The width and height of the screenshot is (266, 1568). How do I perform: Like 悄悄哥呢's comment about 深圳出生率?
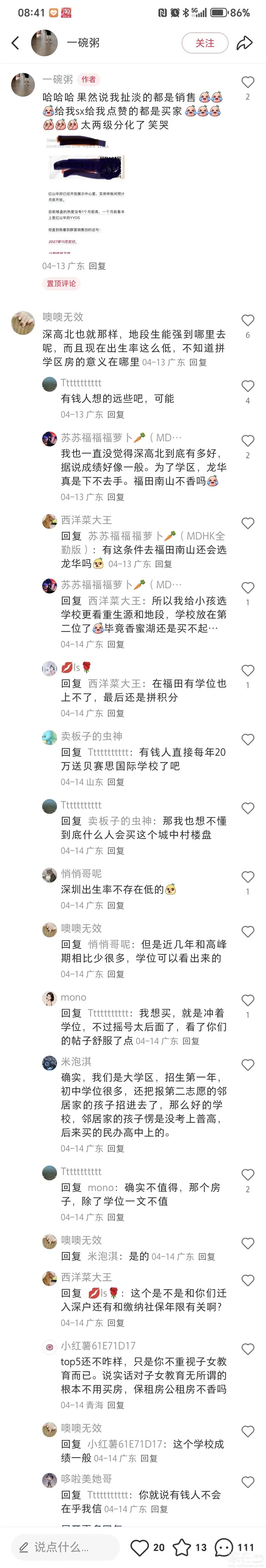click(x=247, y=876)
